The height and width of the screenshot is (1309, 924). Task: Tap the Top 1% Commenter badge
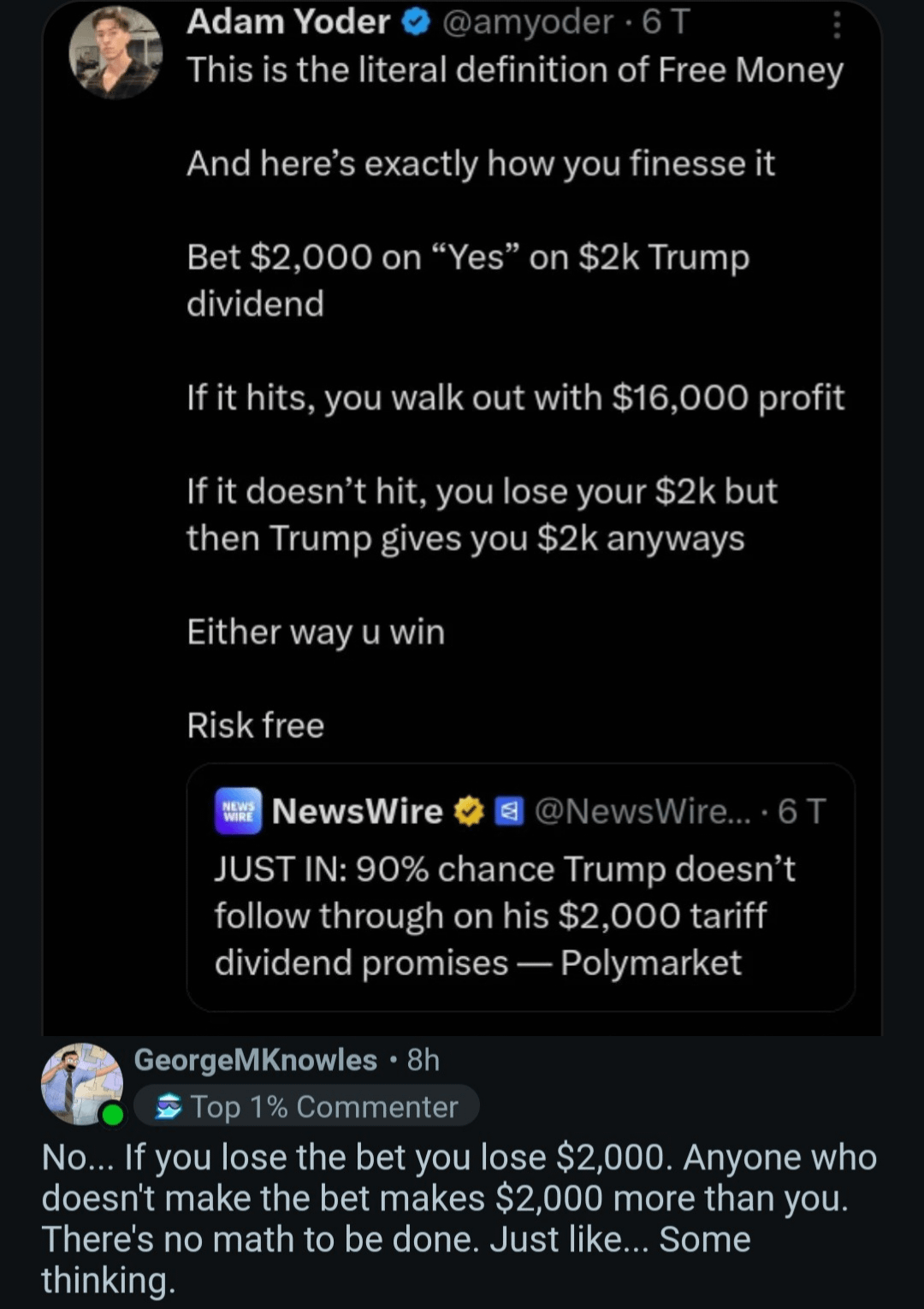(x=306, y=1107)
